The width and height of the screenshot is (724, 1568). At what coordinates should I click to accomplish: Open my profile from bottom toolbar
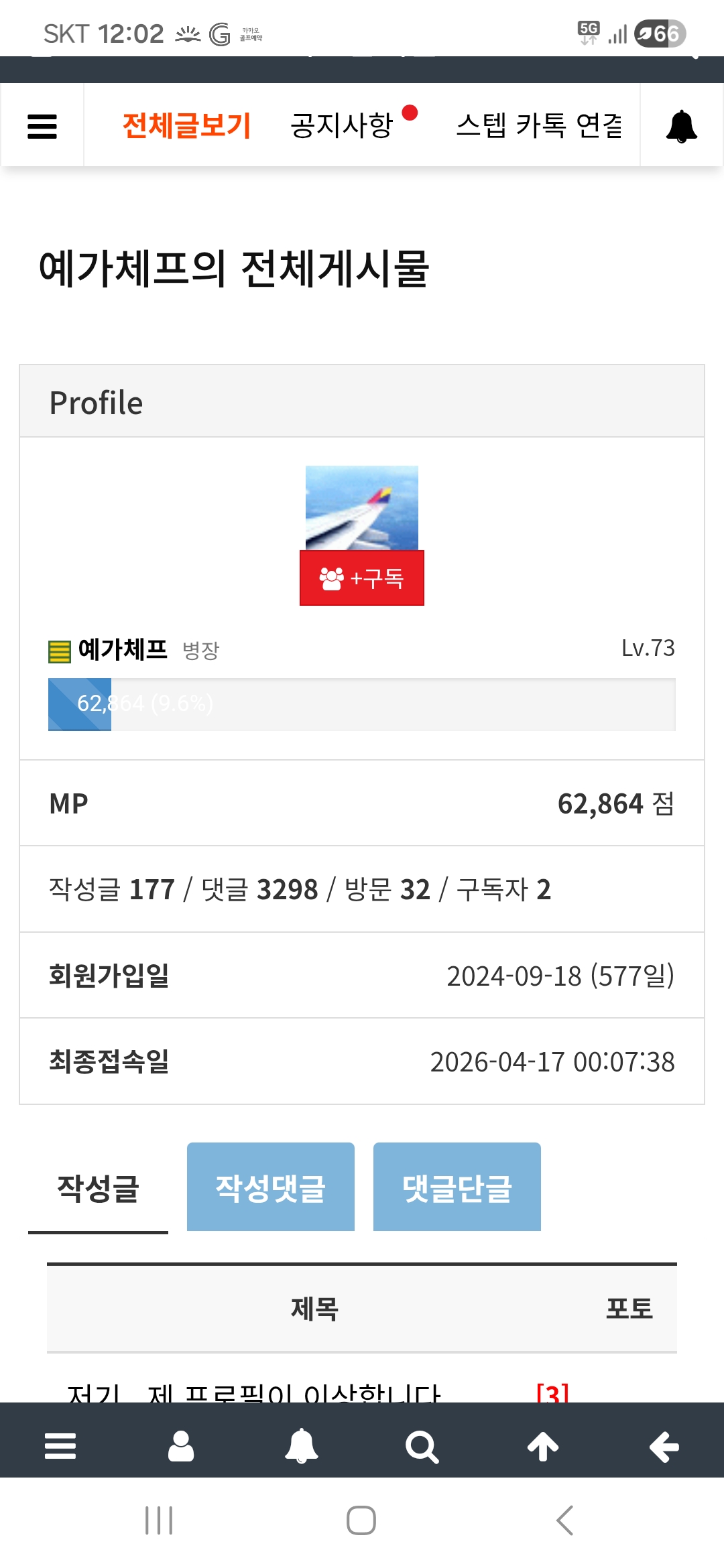[x=181, y=1446]
